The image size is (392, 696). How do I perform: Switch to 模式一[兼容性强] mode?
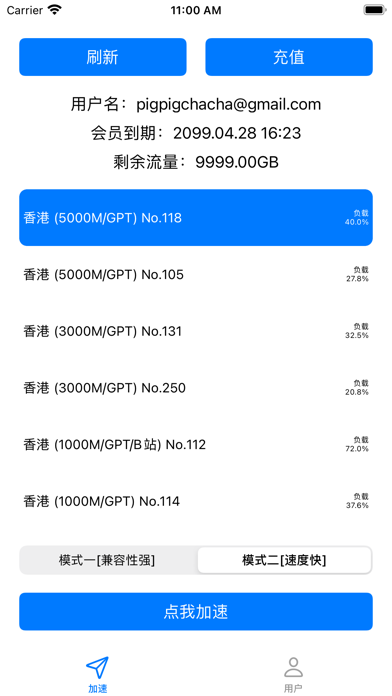(x=107, y=560)
